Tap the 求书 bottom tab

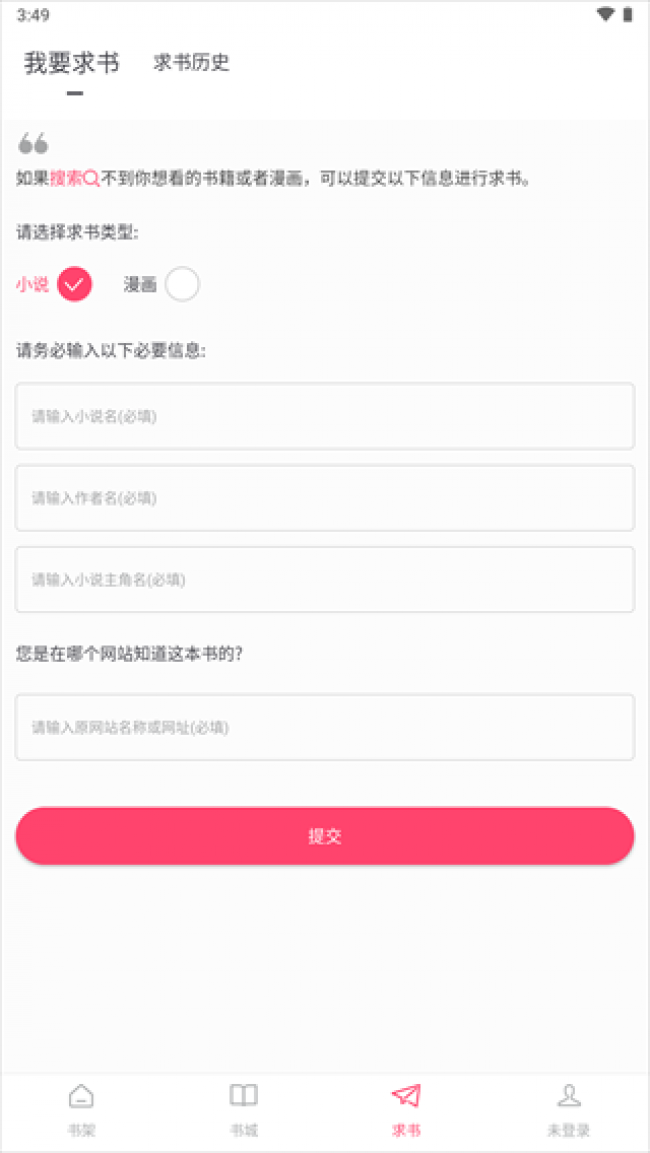(x=406, y=1110)
